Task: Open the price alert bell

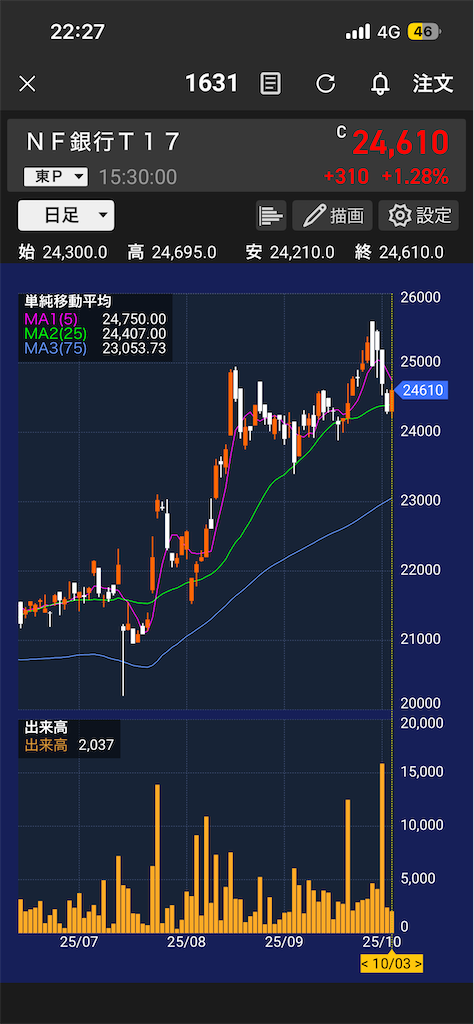Action: click(380, 84)
